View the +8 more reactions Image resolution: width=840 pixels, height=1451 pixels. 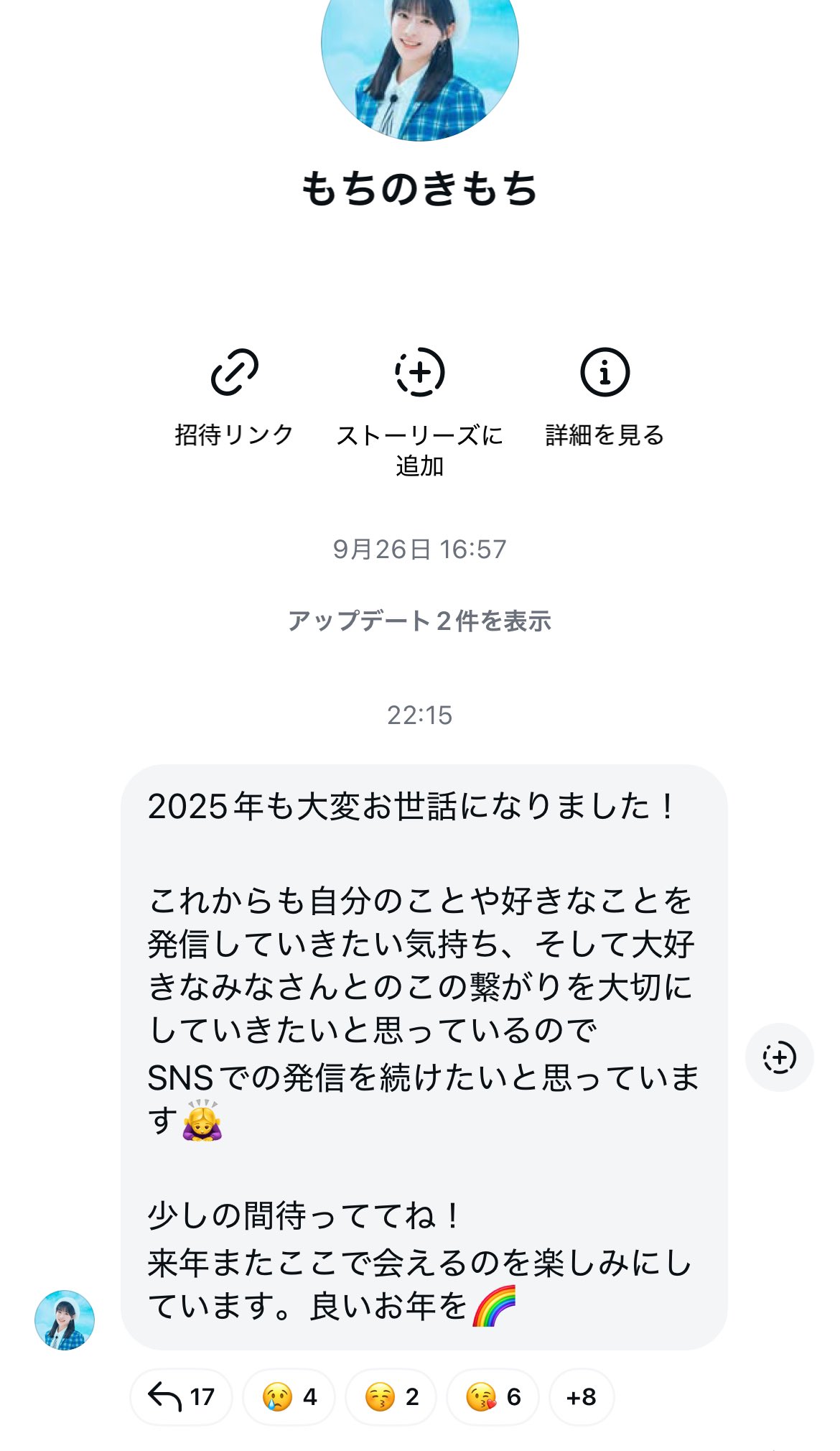(x=582, y=1396)
